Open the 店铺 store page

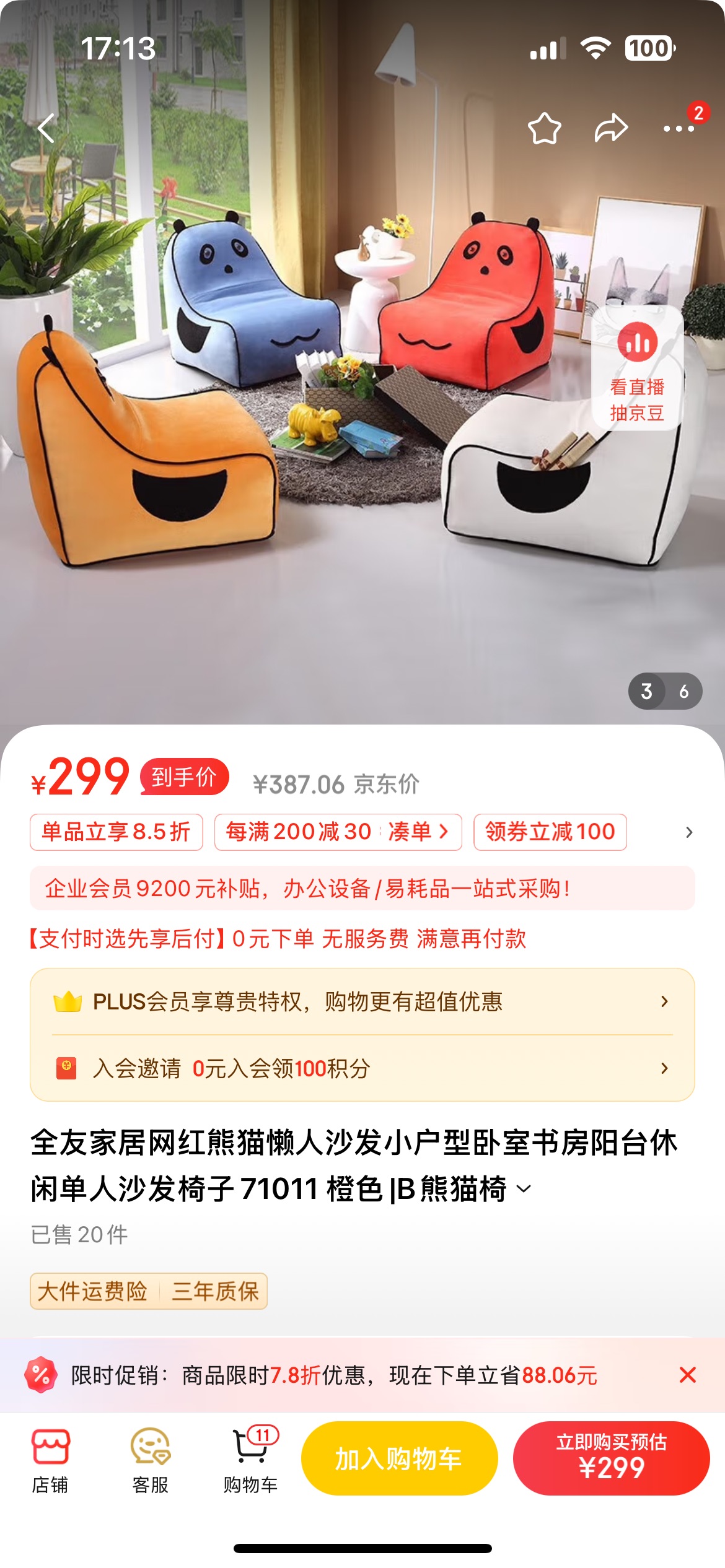point(50,1461)
